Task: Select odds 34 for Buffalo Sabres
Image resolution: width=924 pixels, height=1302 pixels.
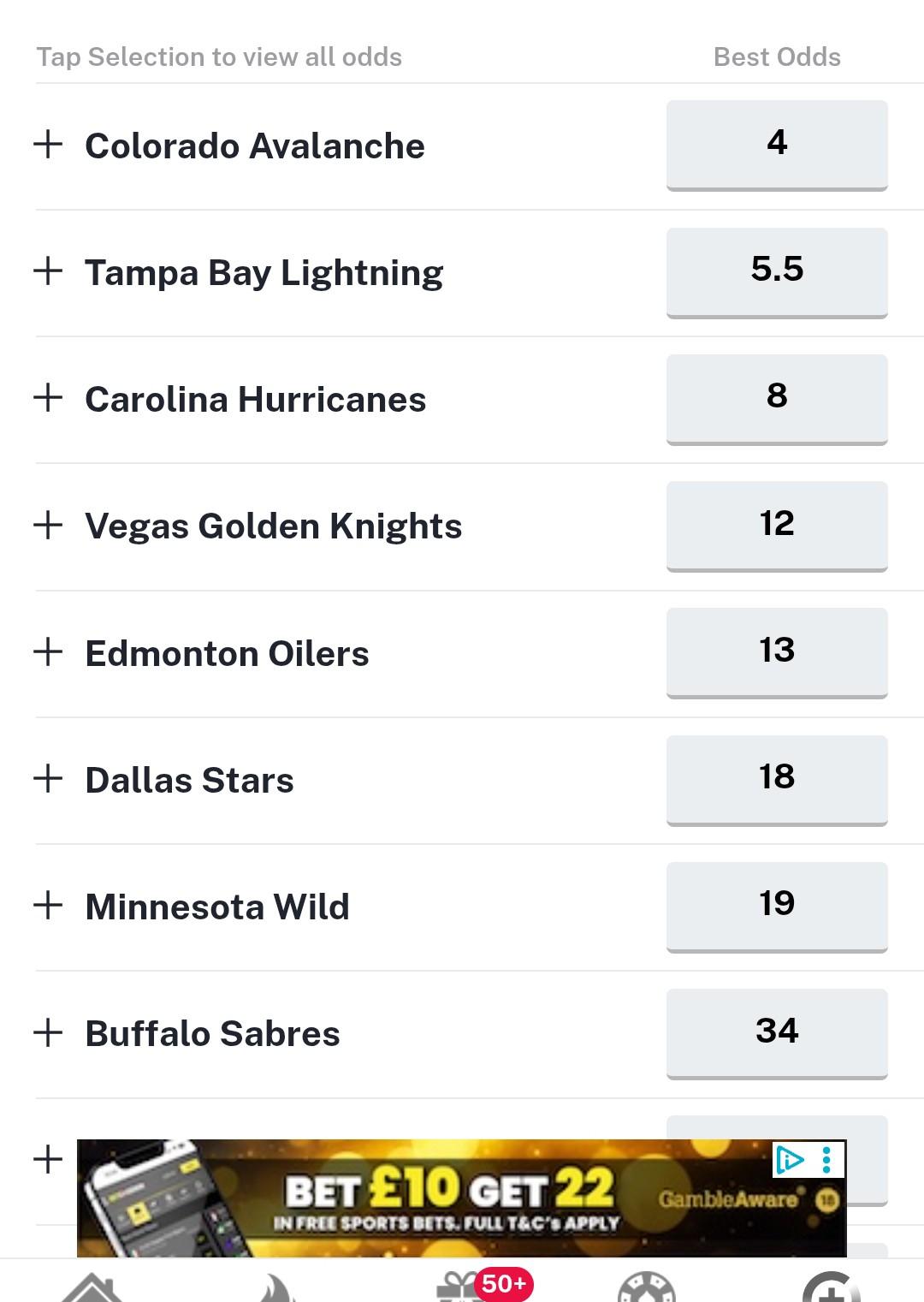Action: (x=776, y=1031)
